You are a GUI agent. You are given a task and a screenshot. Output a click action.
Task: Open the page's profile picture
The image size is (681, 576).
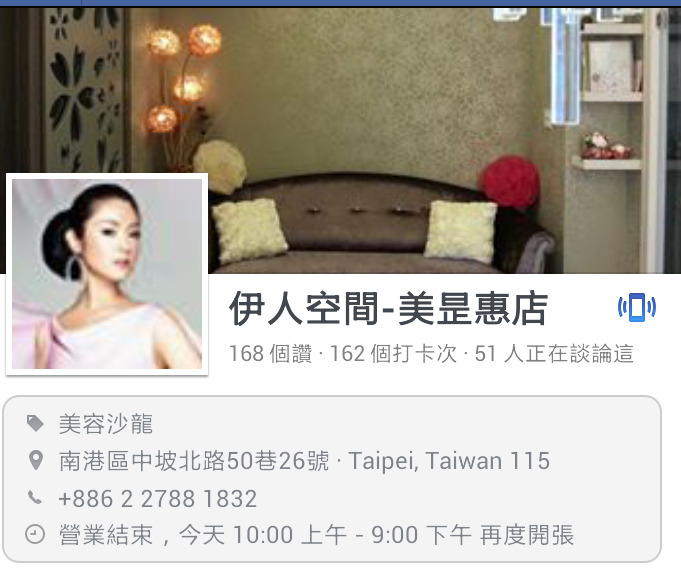(107, 273)
